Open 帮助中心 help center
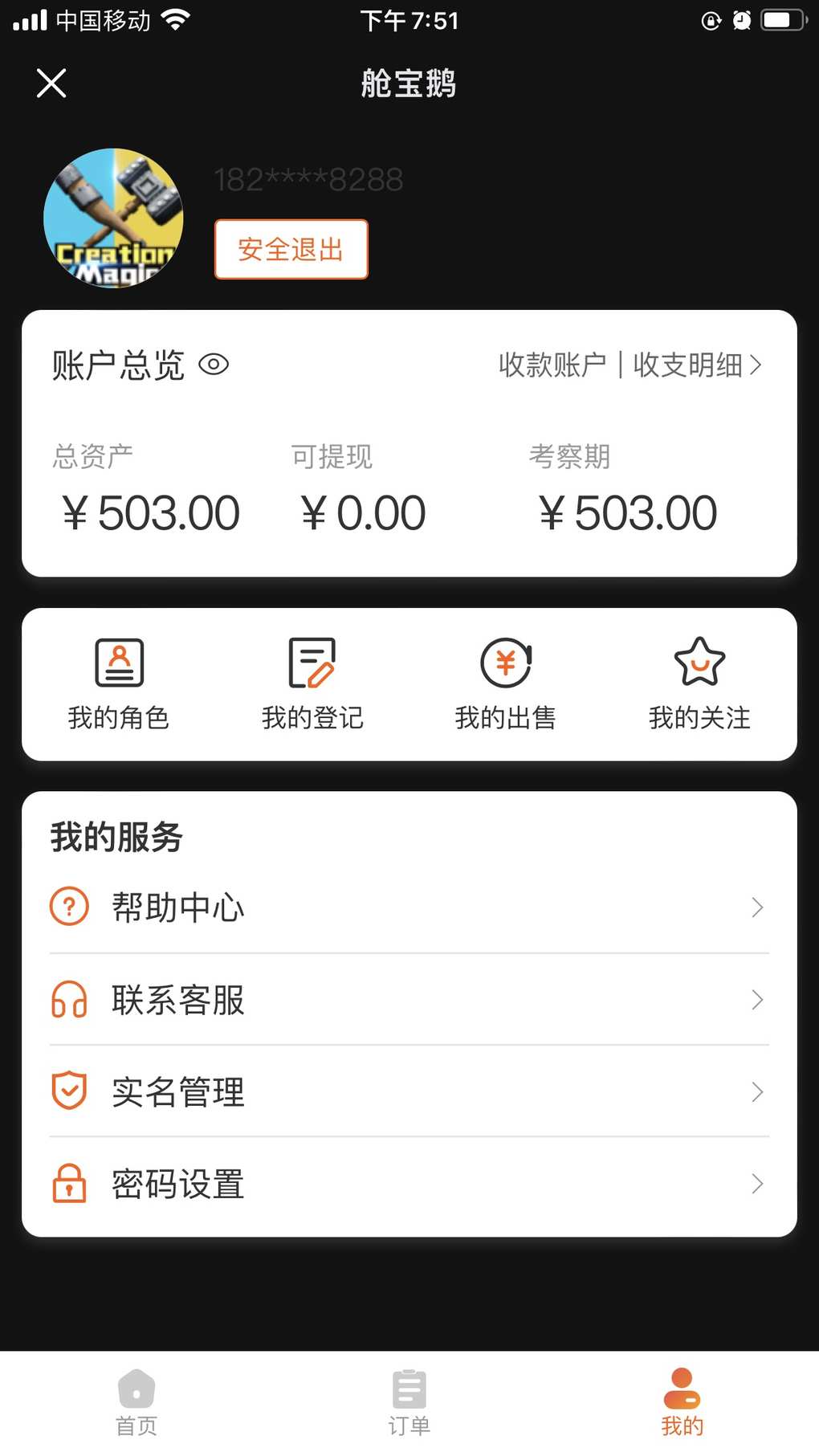Screen dimensions: 819x1456 (x=409, y=907)
